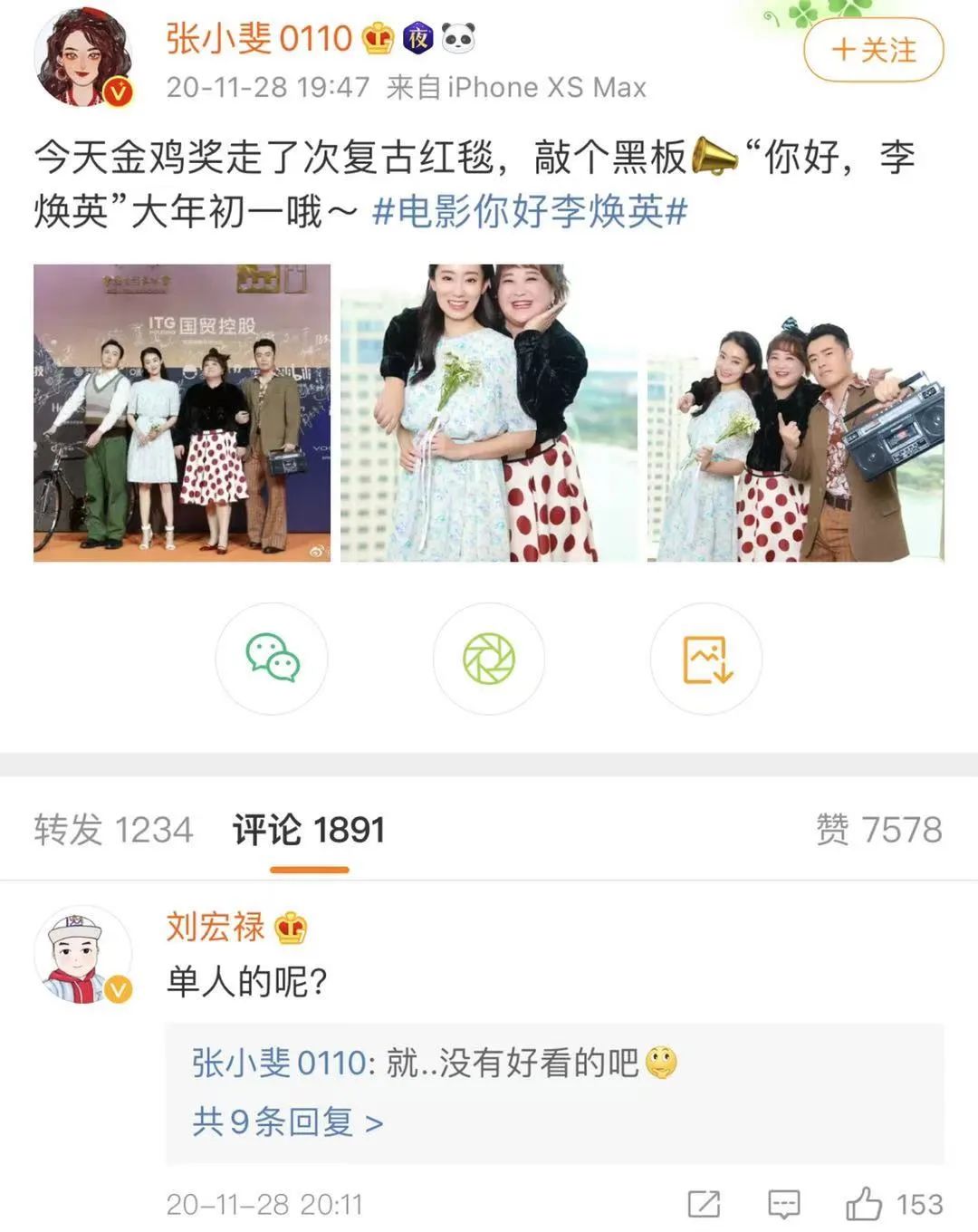Viewport: 978px width, 1232px height.
Task: Click the panda badge next to the username
Action: (x=457, y=40)
